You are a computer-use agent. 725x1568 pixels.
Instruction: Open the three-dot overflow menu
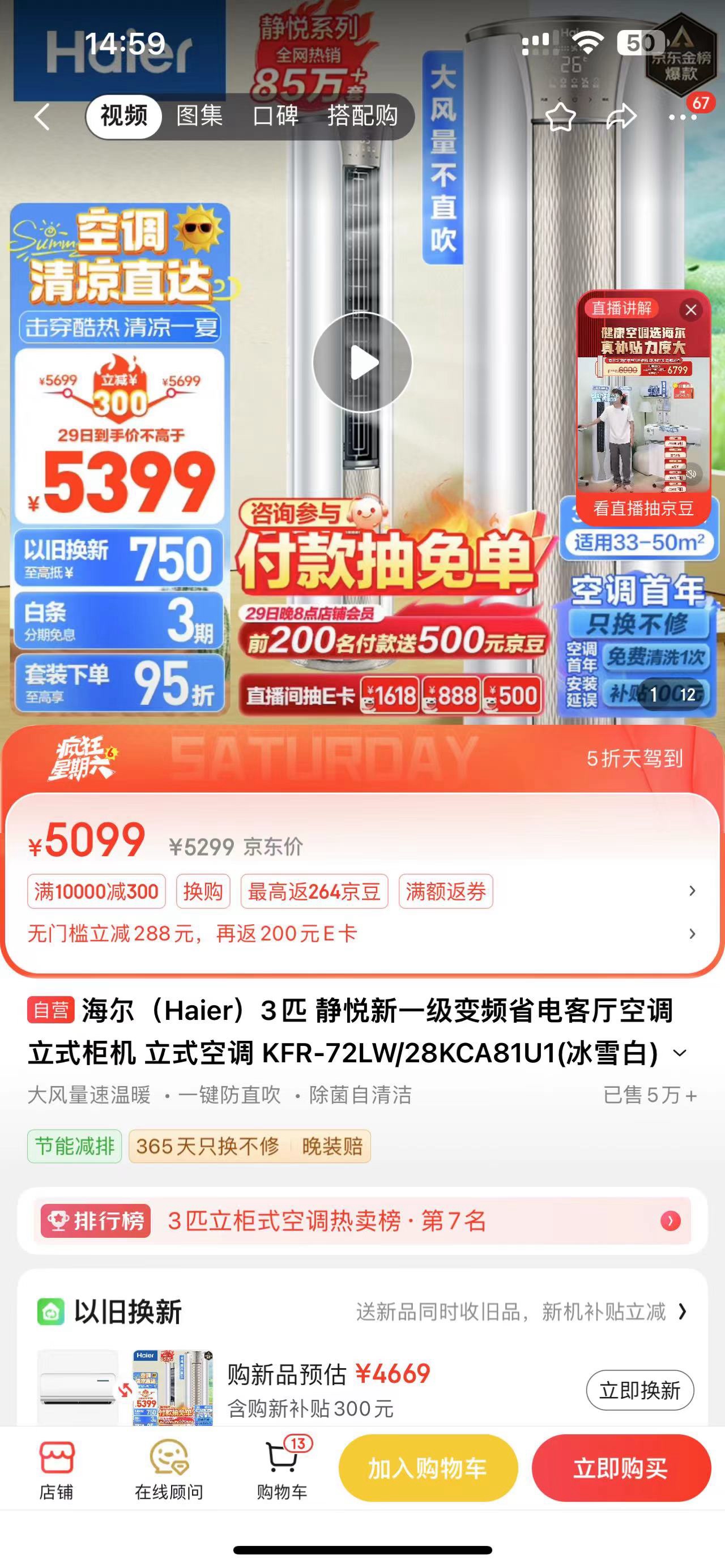pyautogui.click(x=683, y=117)
